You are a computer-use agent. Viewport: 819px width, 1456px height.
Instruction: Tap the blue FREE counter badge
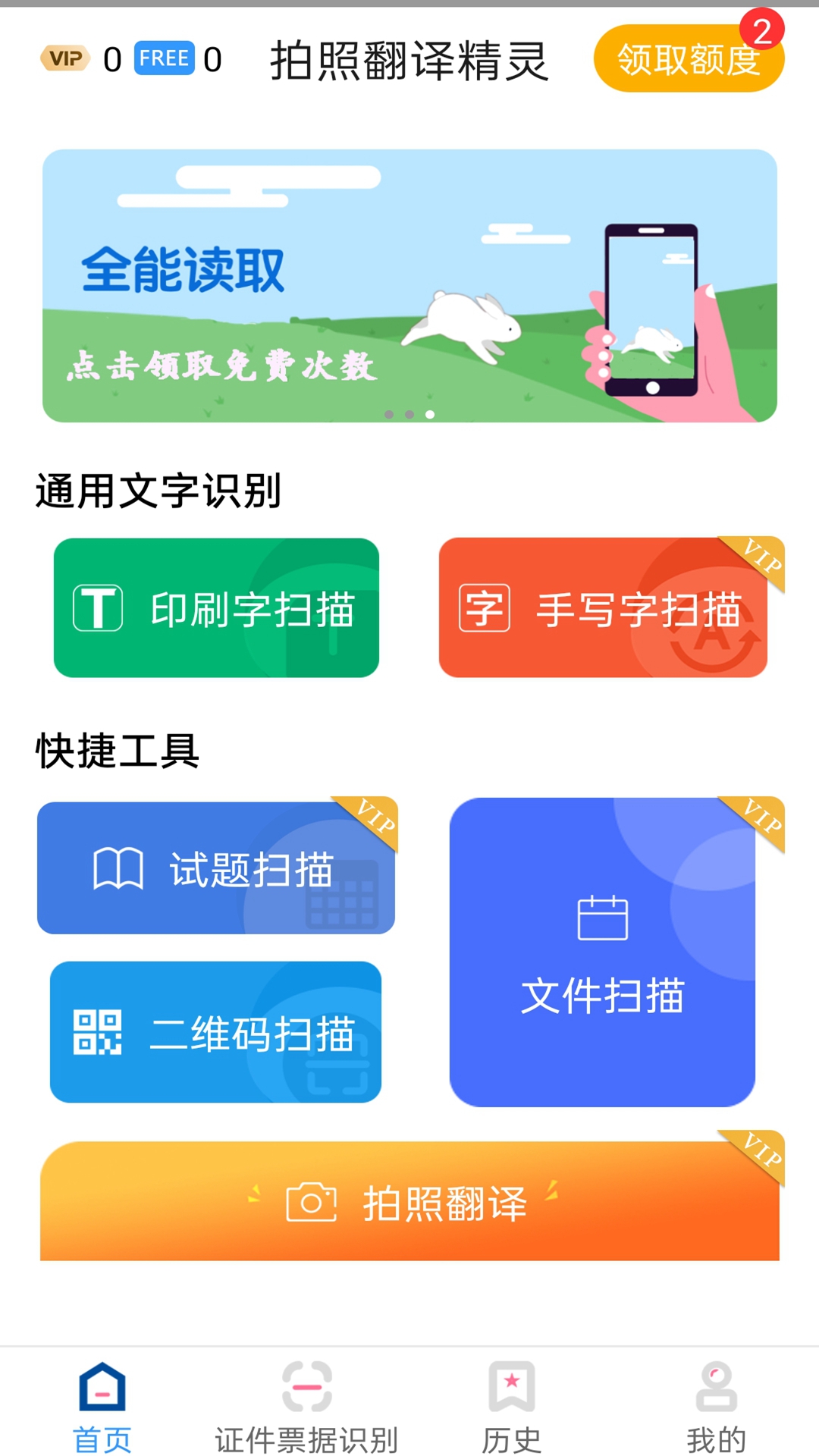164,58
